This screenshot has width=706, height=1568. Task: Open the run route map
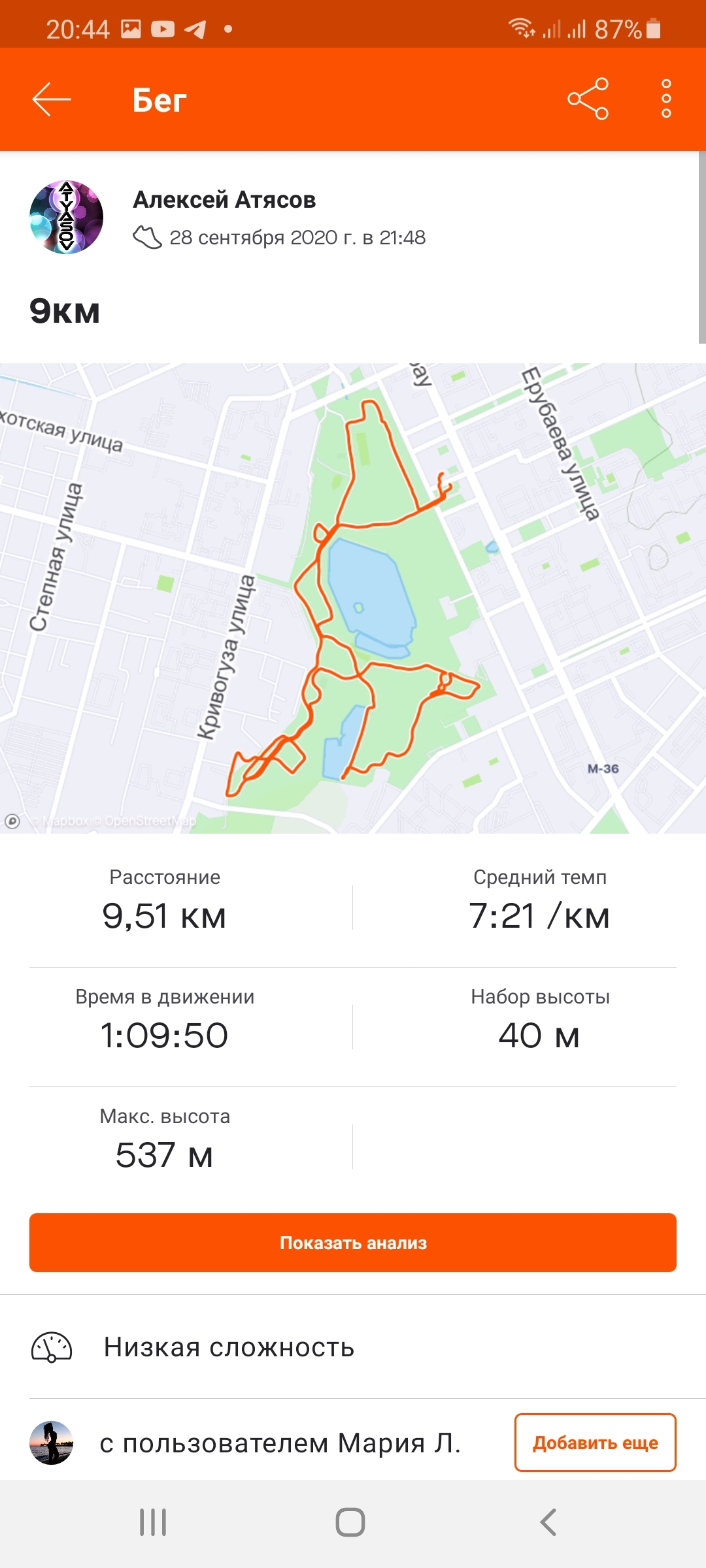pyautogui.click(x=353, y=598)
